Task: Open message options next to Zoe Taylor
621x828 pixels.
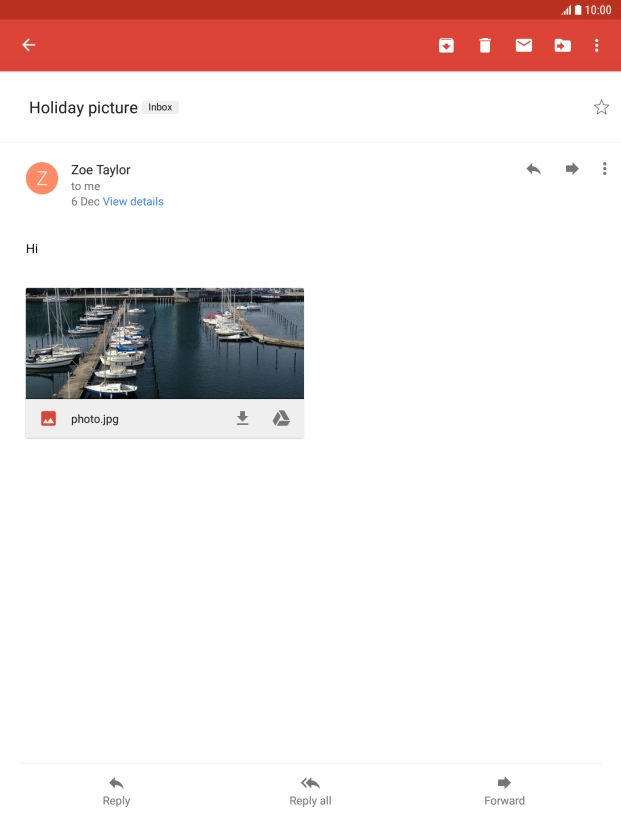Action: click(604, 169)
